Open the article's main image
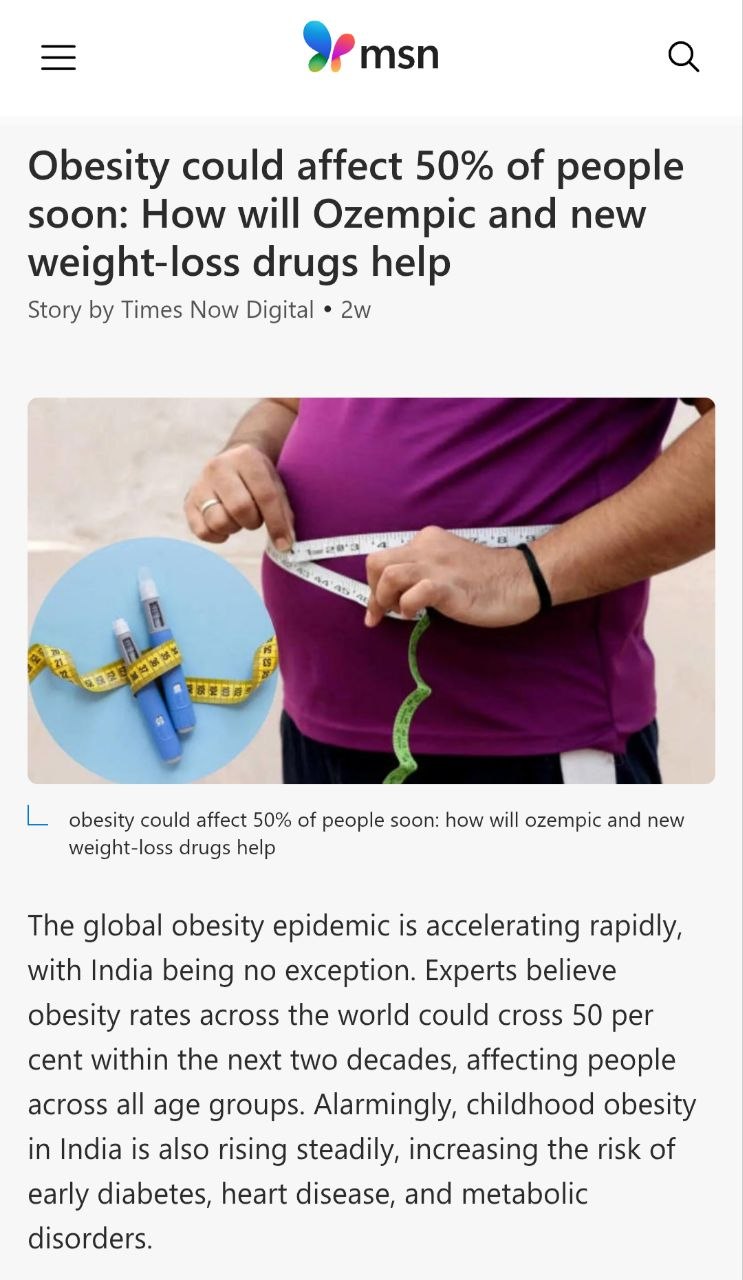 pyautogui.click(x=371, y=590)
